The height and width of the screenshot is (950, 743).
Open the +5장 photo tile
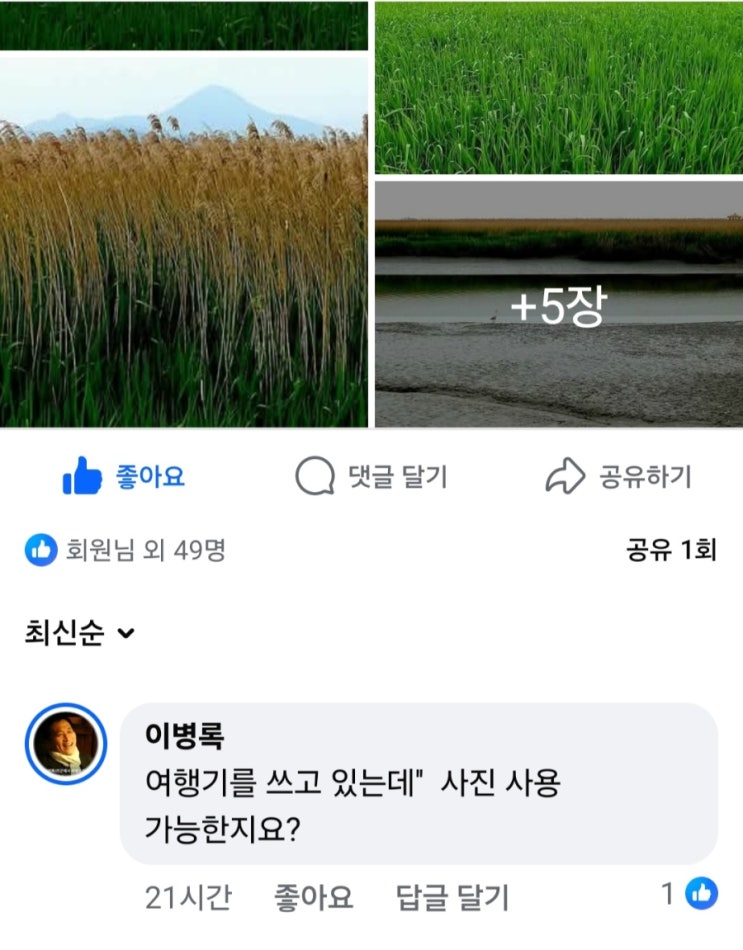[x=559, y=305]
